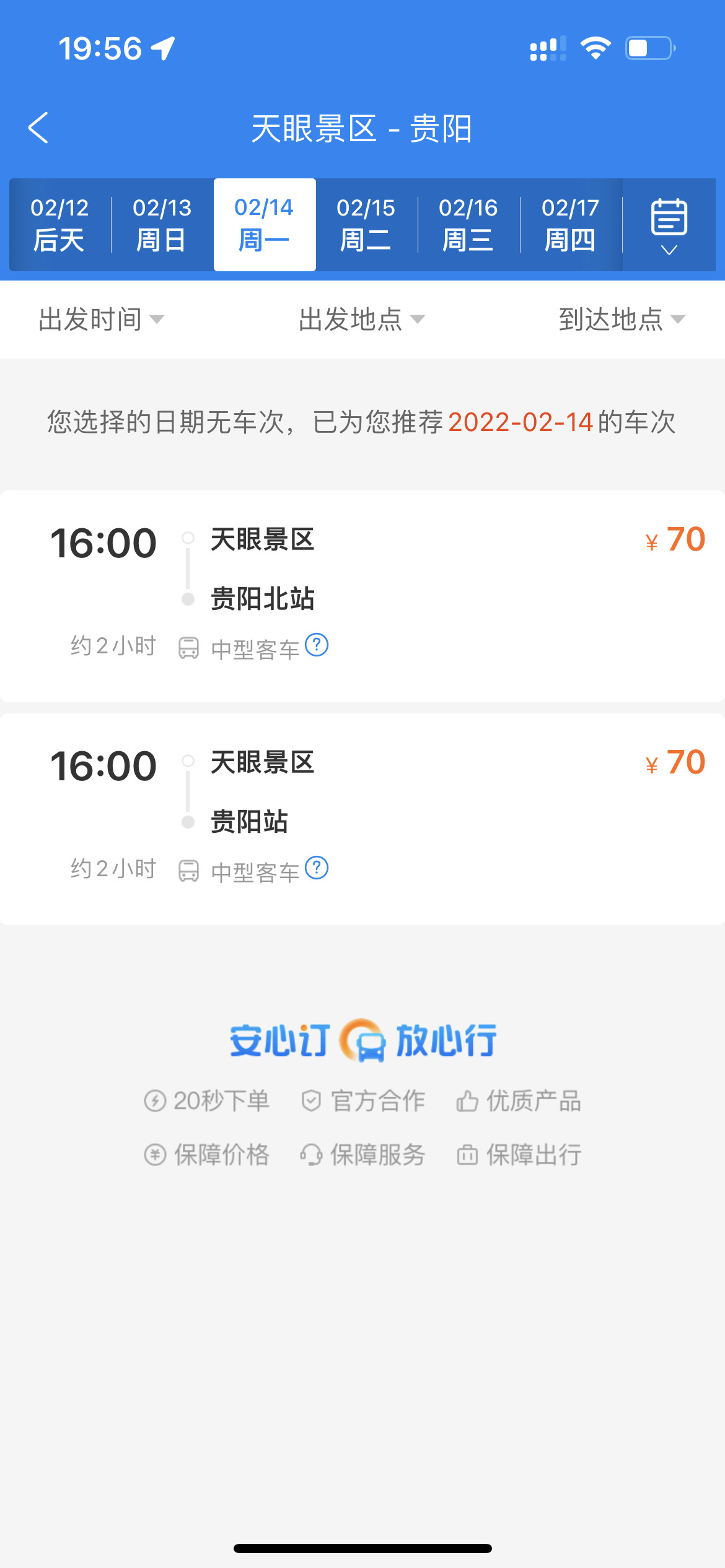Go back using the header arrow
This screenshot has width=725, height=1568.
tap(38, 128)
